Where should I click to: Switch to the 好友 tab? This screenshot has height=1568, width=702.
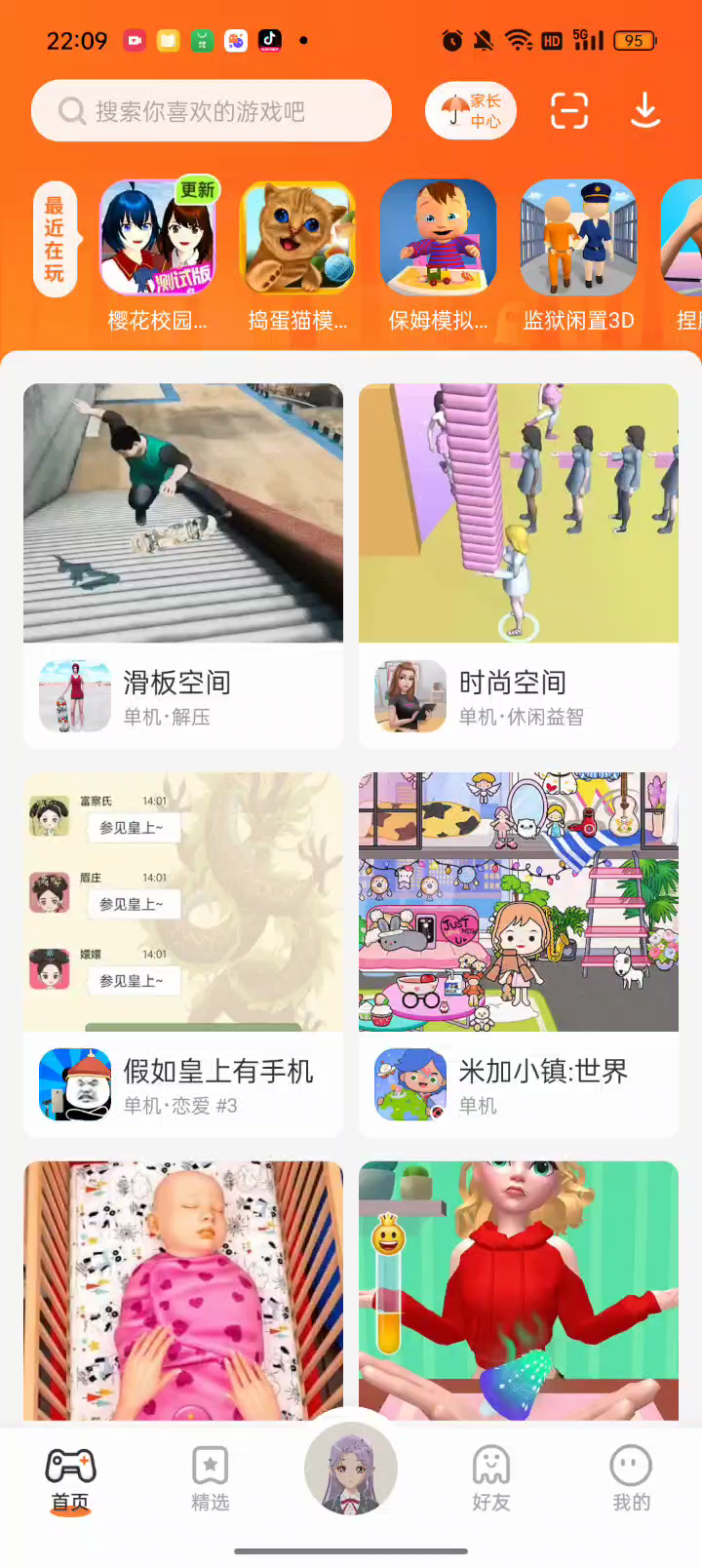coord(491,1479)
